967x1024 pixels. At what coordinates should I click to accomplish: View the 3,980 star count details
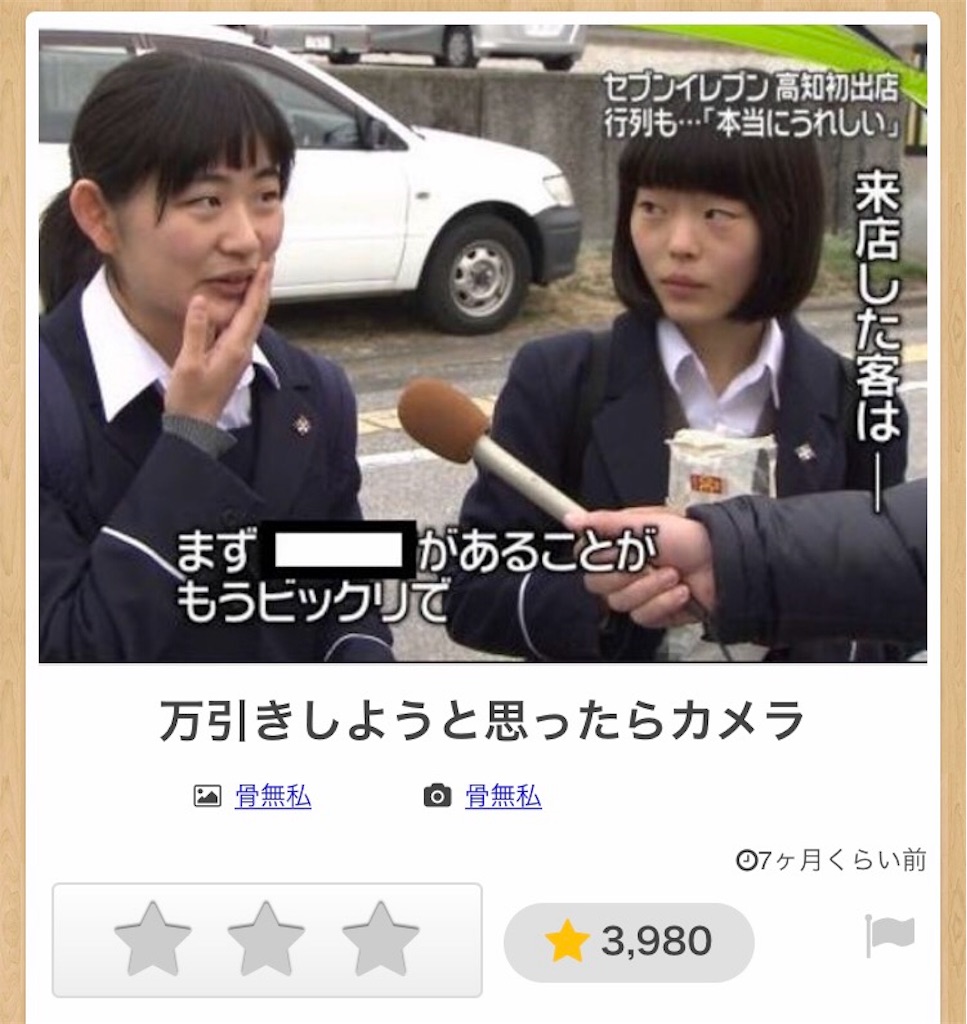(628, 941)
